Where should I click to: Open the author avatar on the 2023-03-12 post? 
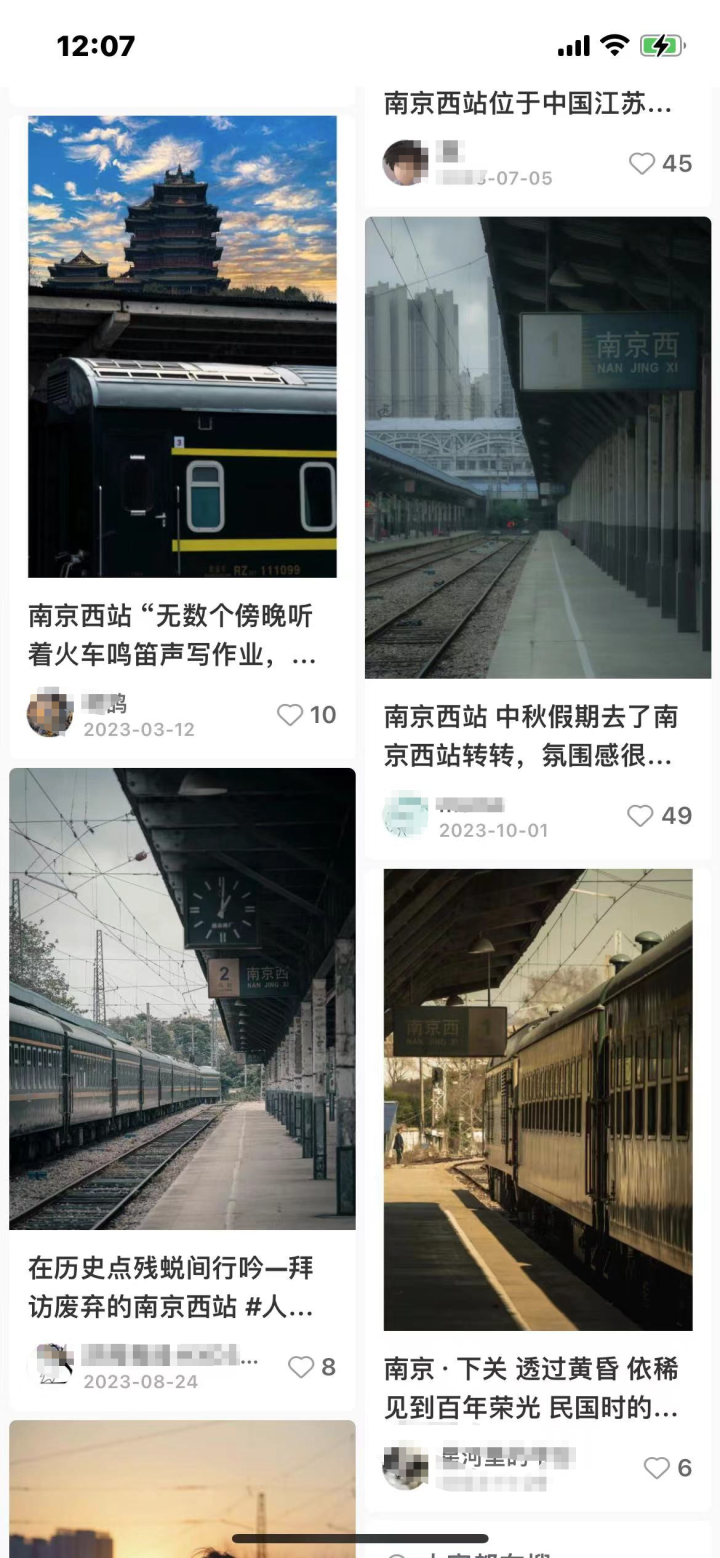pos(50,713)
